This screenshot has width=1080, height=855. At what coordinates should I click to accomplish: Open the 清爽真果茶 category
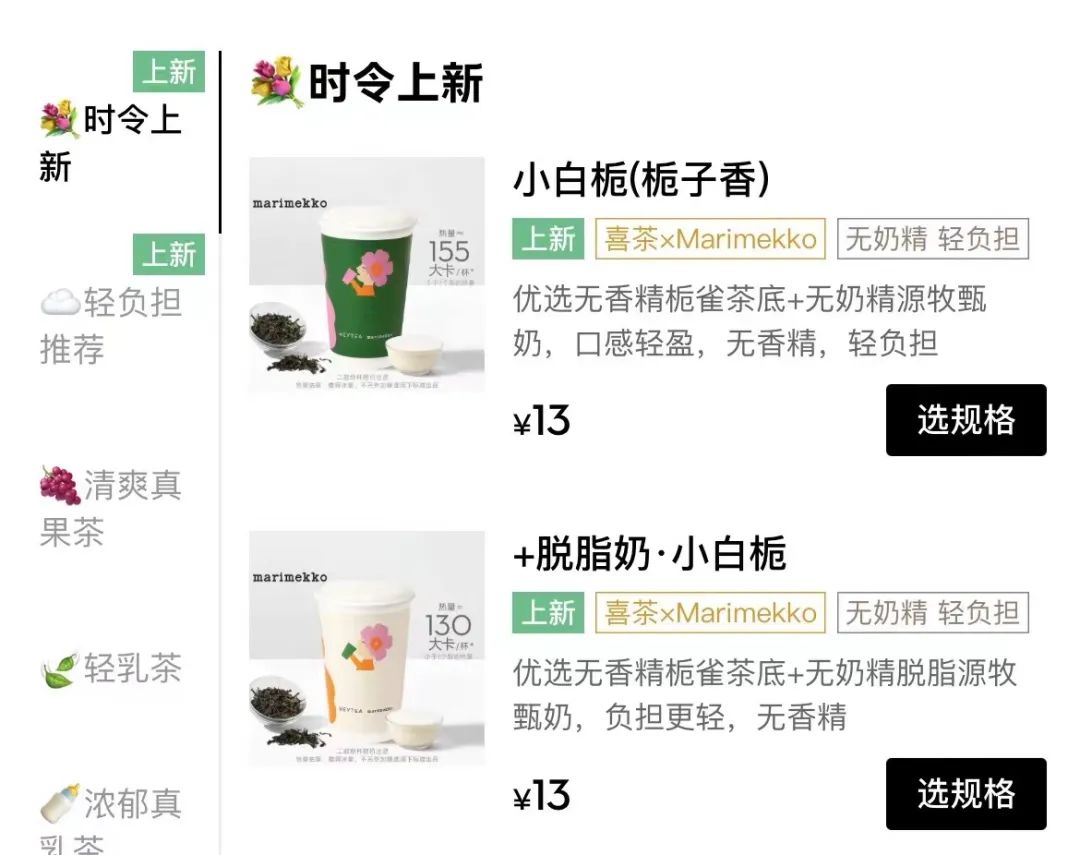[110, 508]
